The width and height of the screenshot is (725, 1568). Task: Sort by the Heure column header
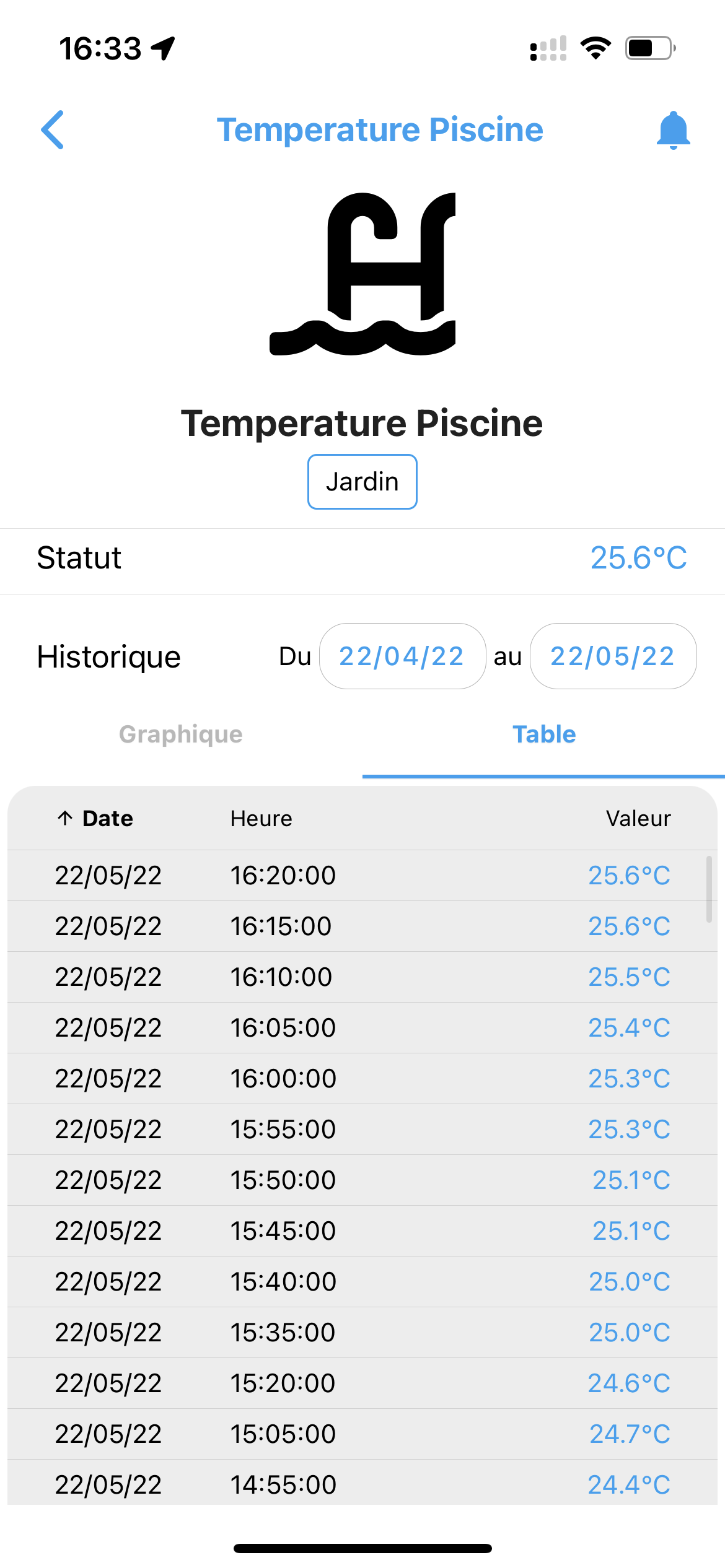tap(261, 819)
